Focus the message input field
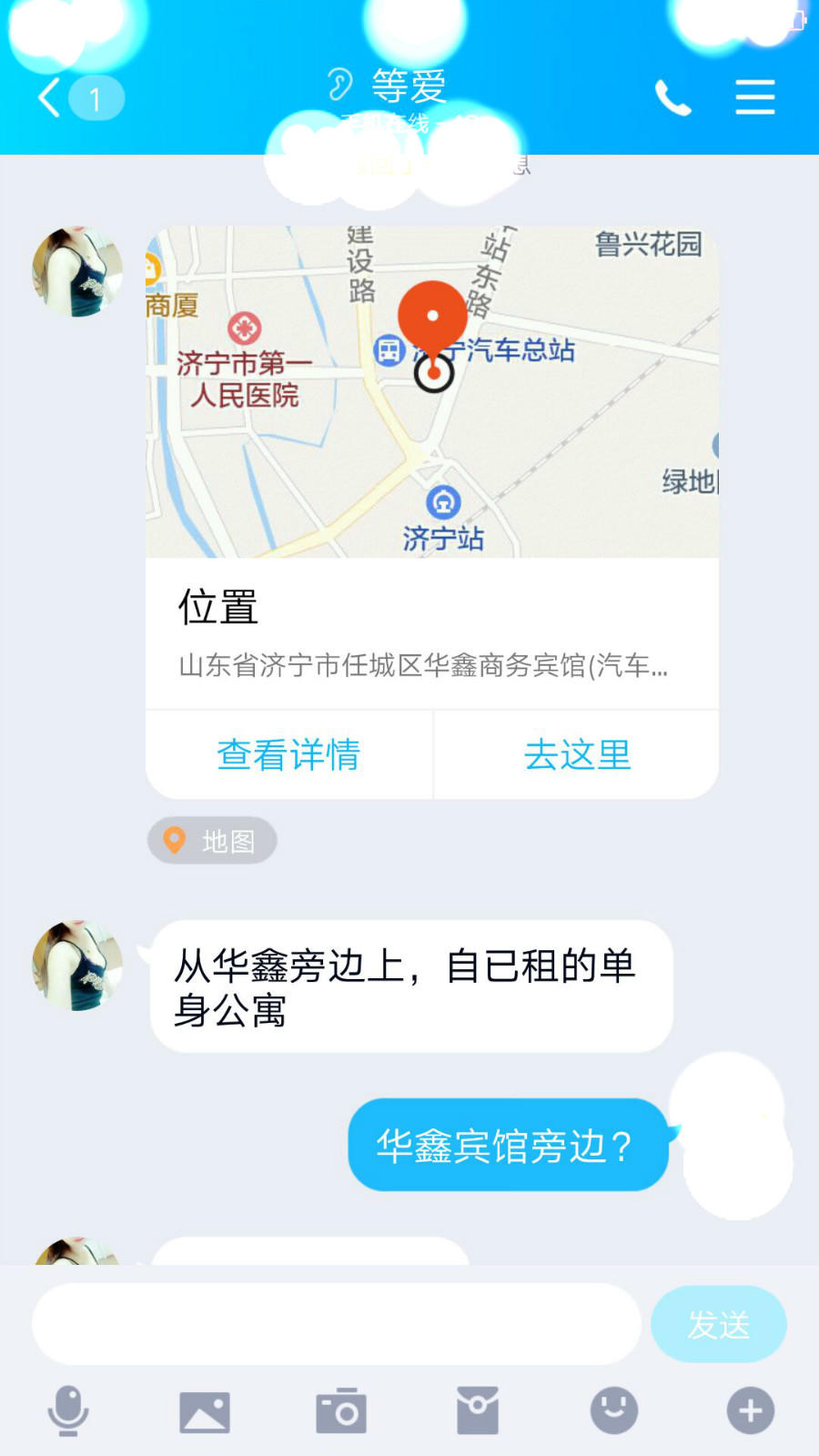 click(337, 1324)
